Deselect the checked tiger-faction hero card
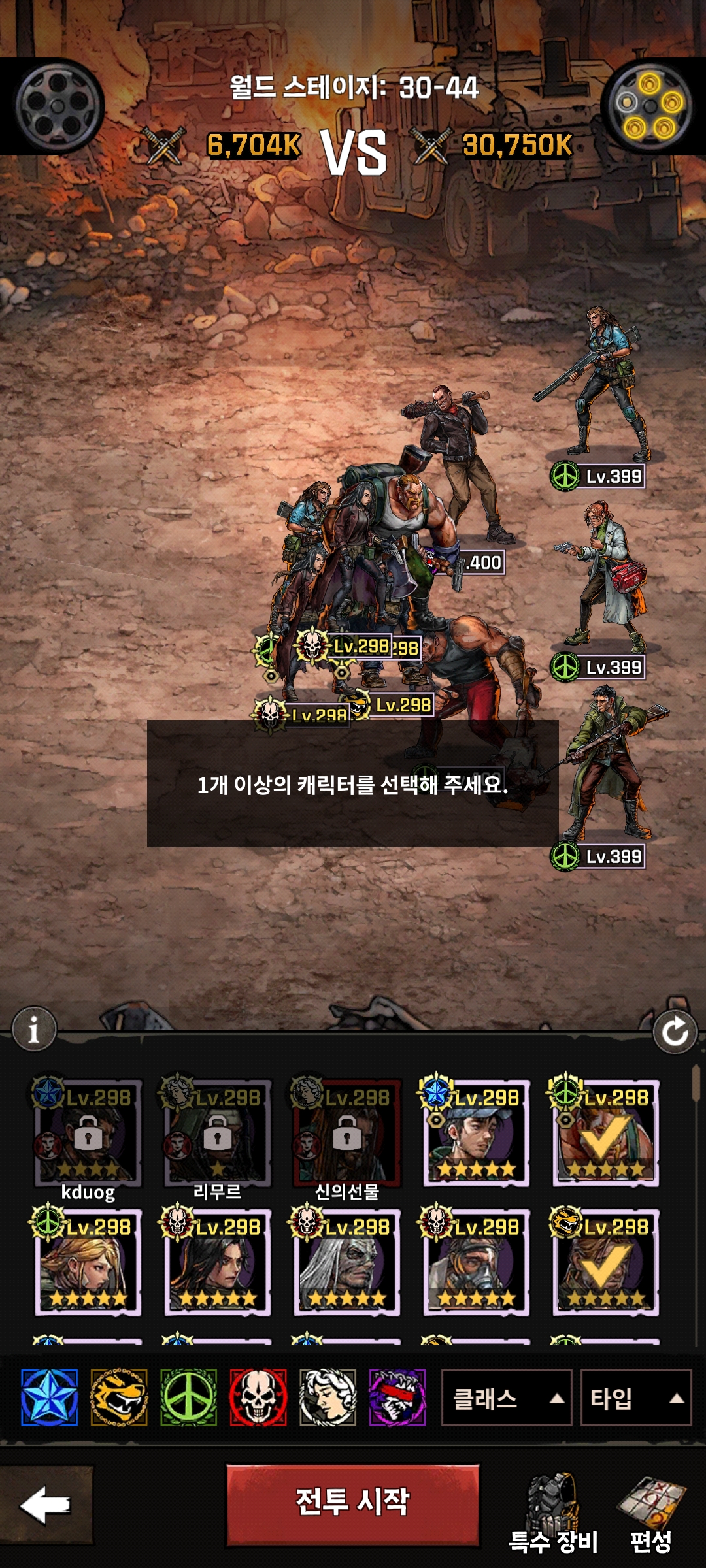The width and height of the screenshot is (706, 1568). coord(605,1262)
